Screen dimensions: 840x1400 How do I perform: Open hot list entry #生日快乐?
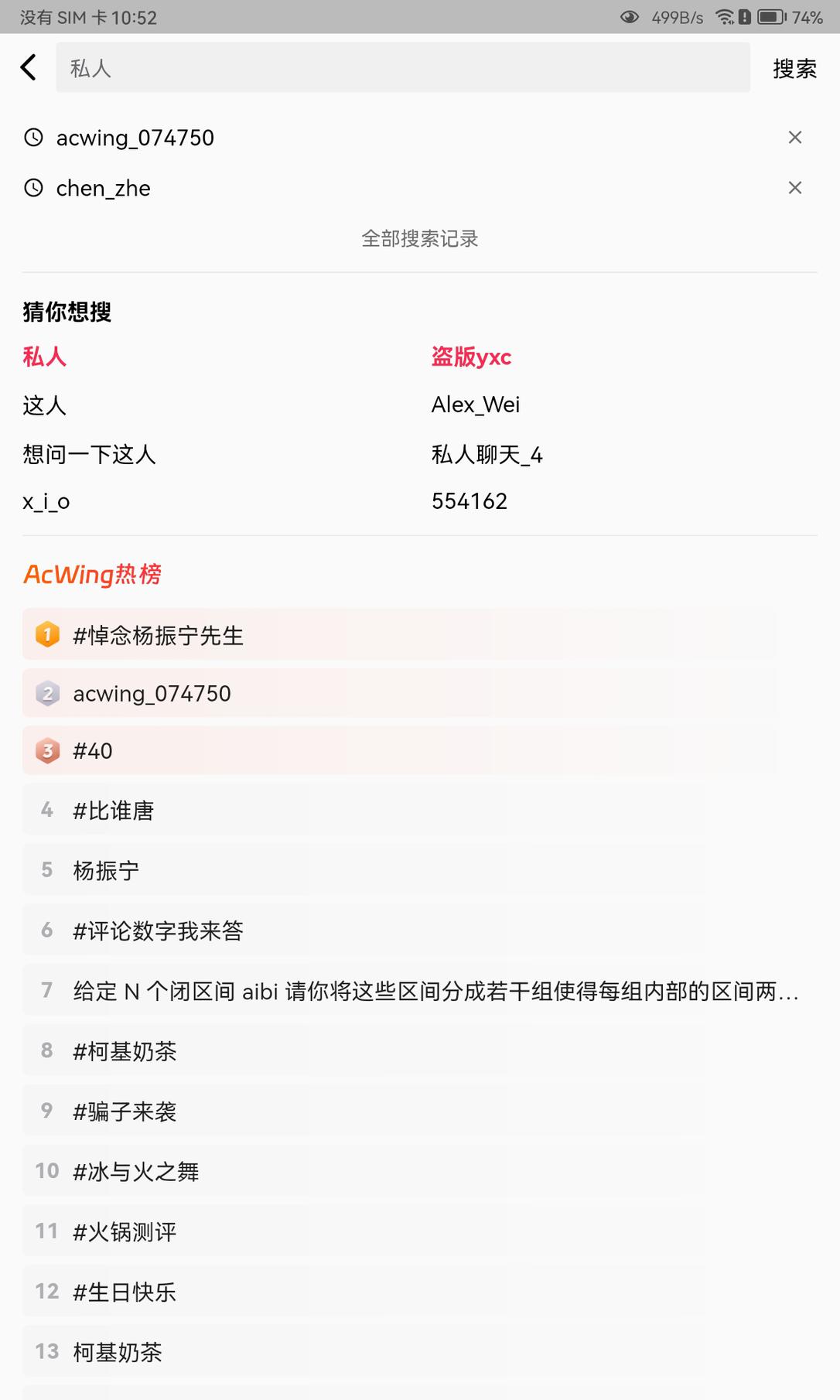(x=125, y=1292)
